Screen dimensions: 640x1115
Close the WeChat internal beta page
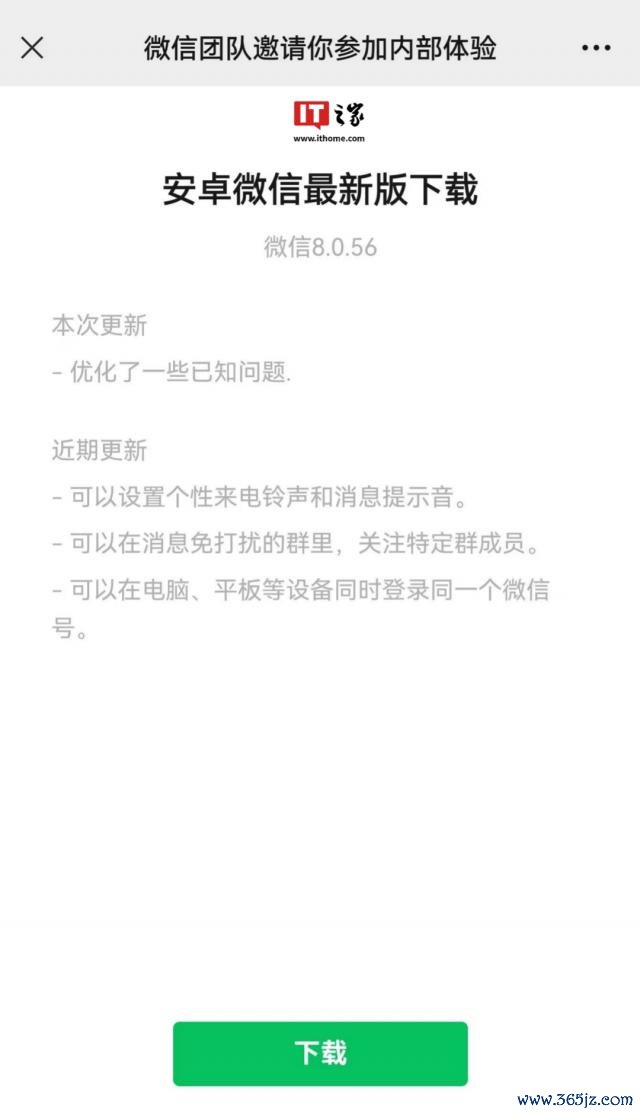pos(32,48)
